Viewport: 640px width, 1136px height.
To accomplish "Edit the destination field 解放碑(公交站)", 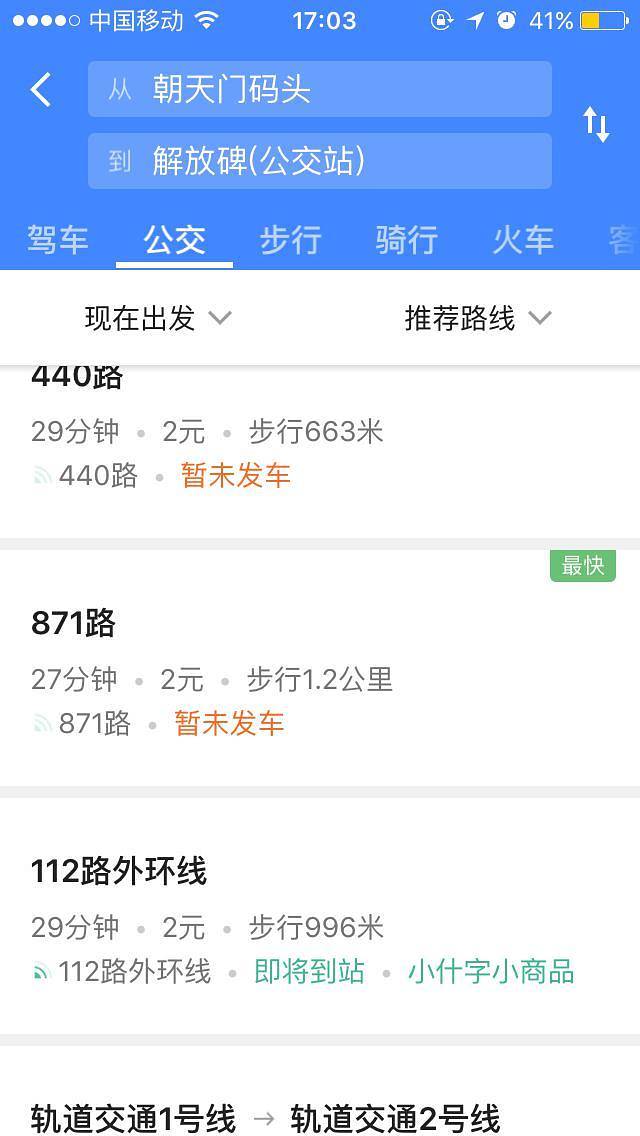I will pos(320,161).
